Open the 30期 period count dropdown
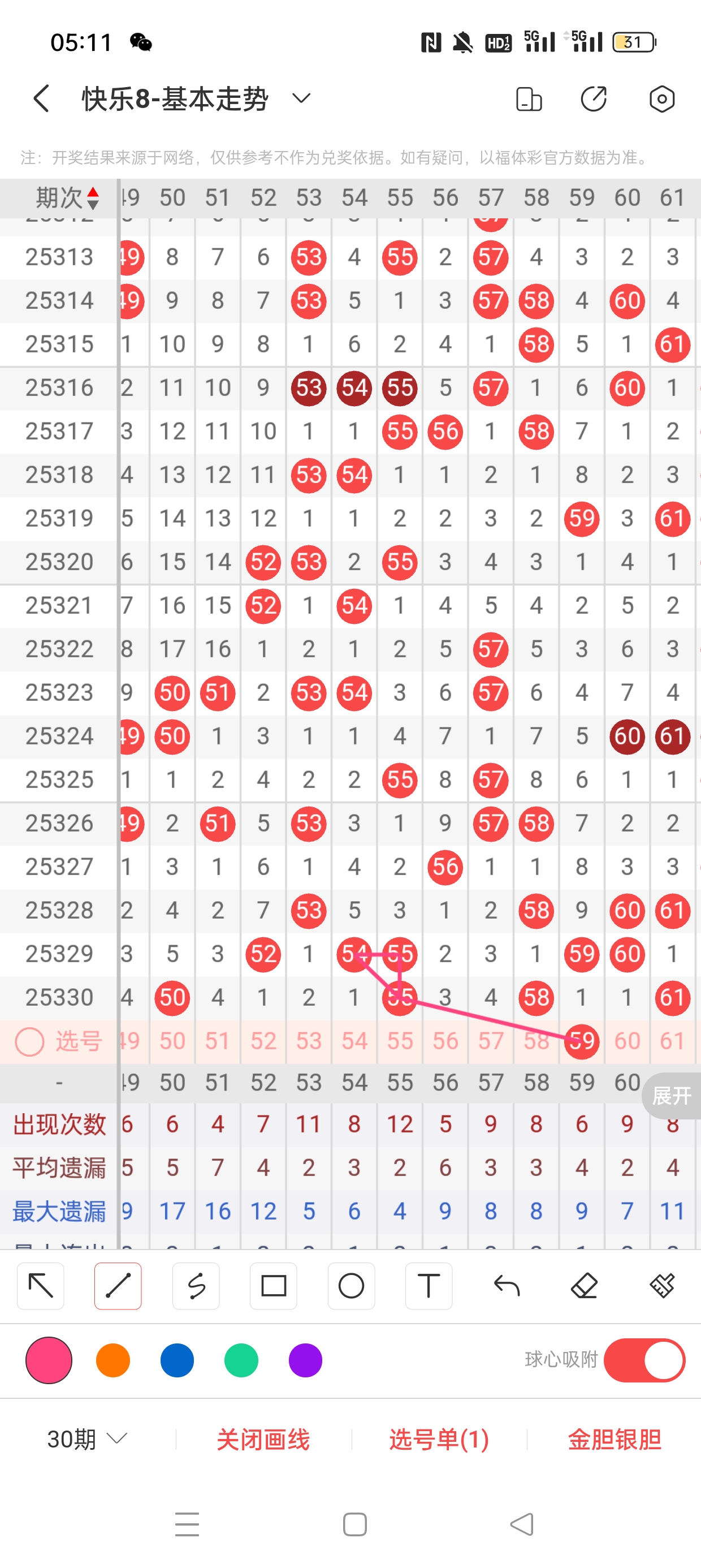This screenshot has height=1568, width=701. [x=87, y=1439]
